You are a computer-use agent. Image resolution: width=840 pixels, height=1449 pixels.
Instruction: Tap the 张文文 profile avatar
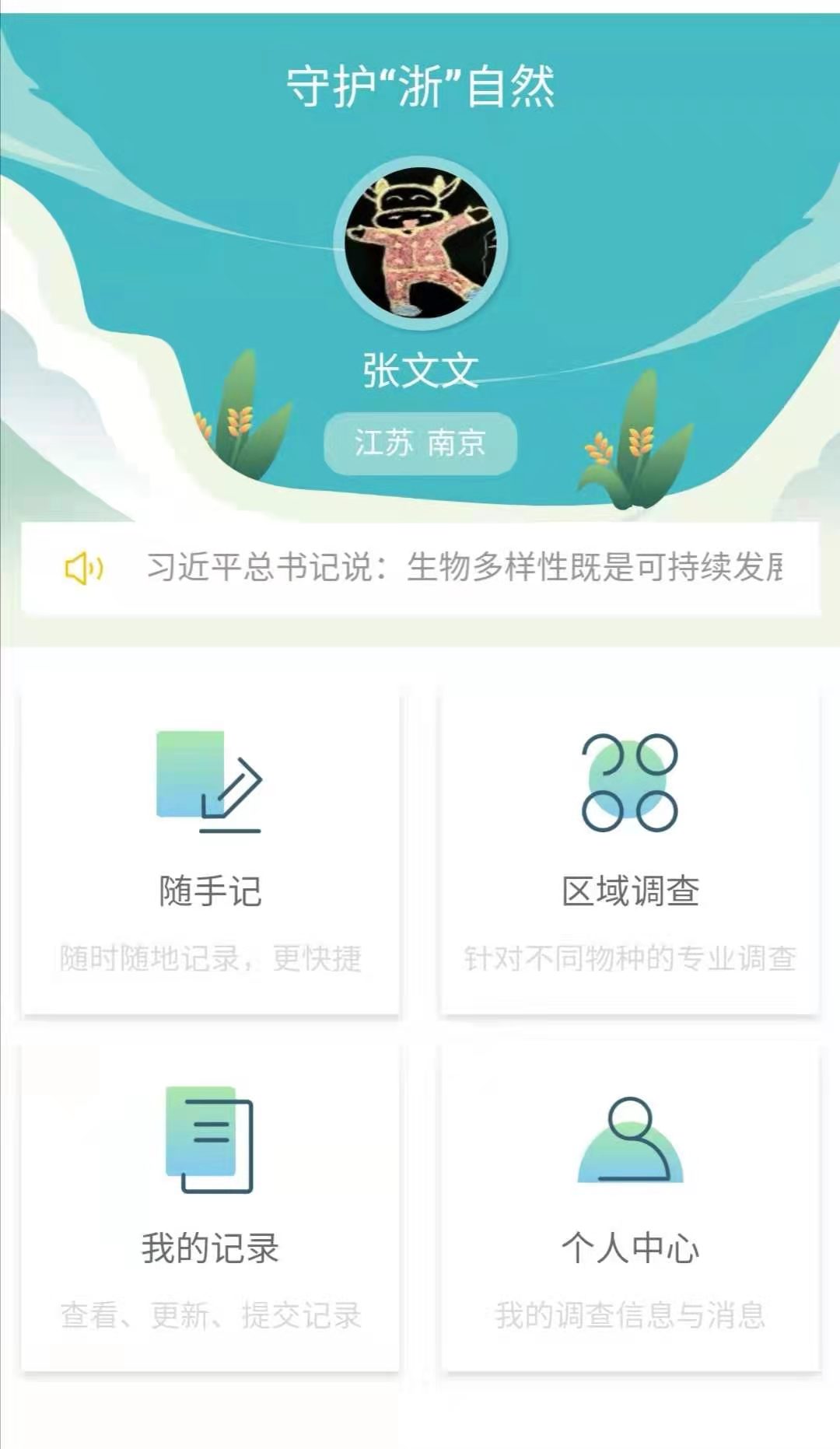point(420,243)
